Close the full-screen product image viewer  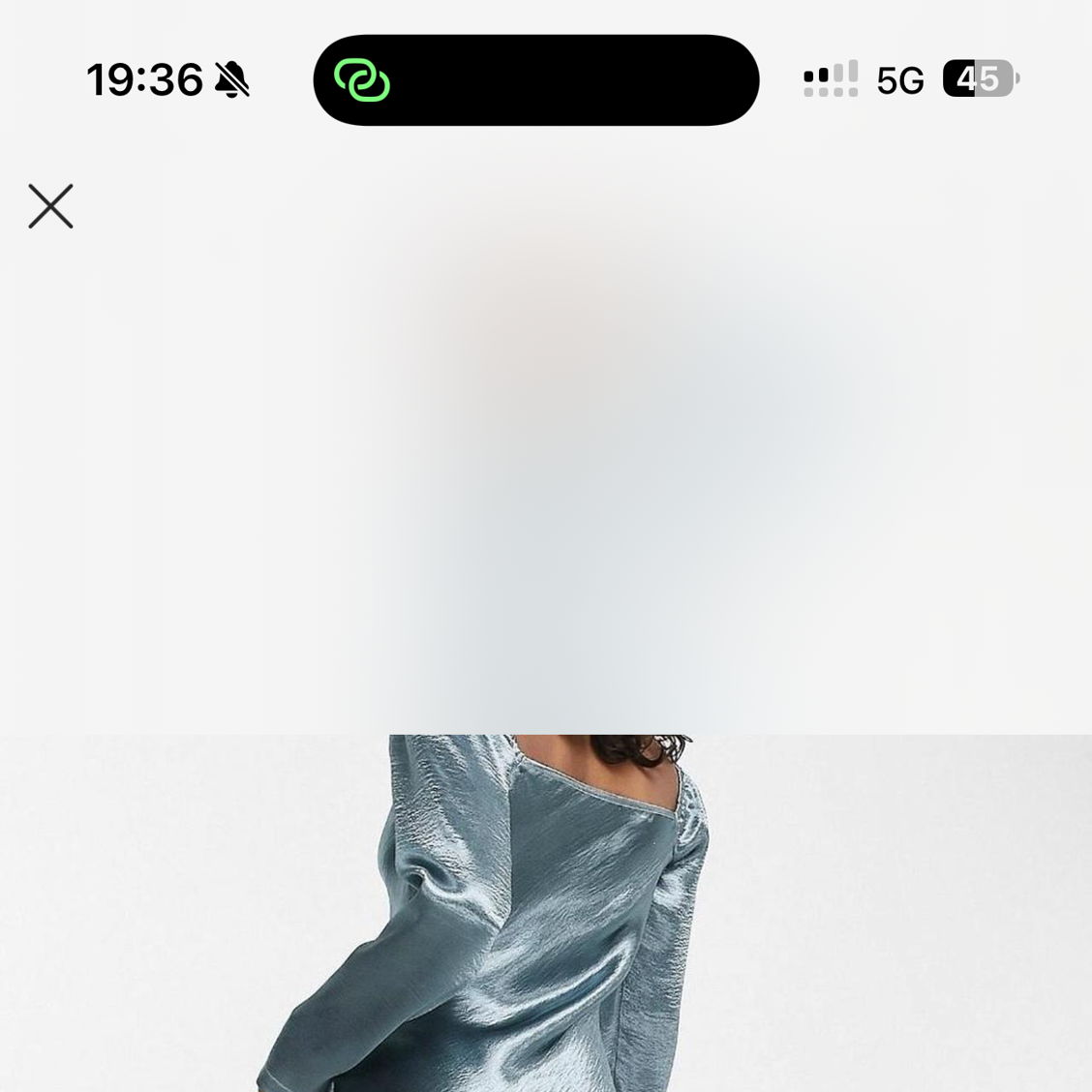pos(50,206)
